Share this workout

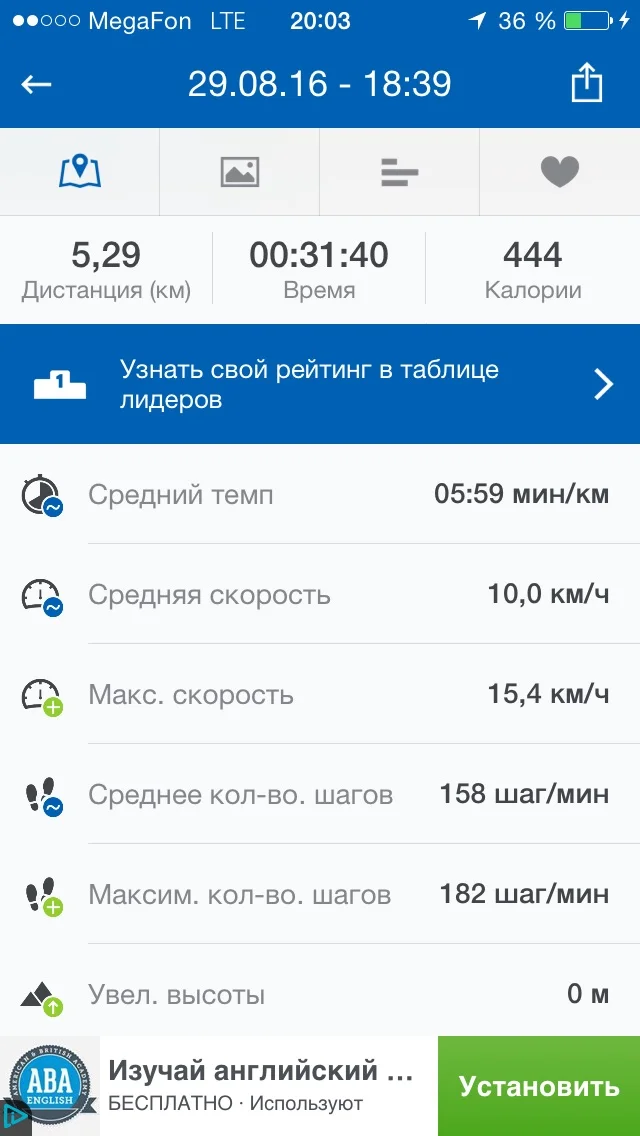point(587,84)
